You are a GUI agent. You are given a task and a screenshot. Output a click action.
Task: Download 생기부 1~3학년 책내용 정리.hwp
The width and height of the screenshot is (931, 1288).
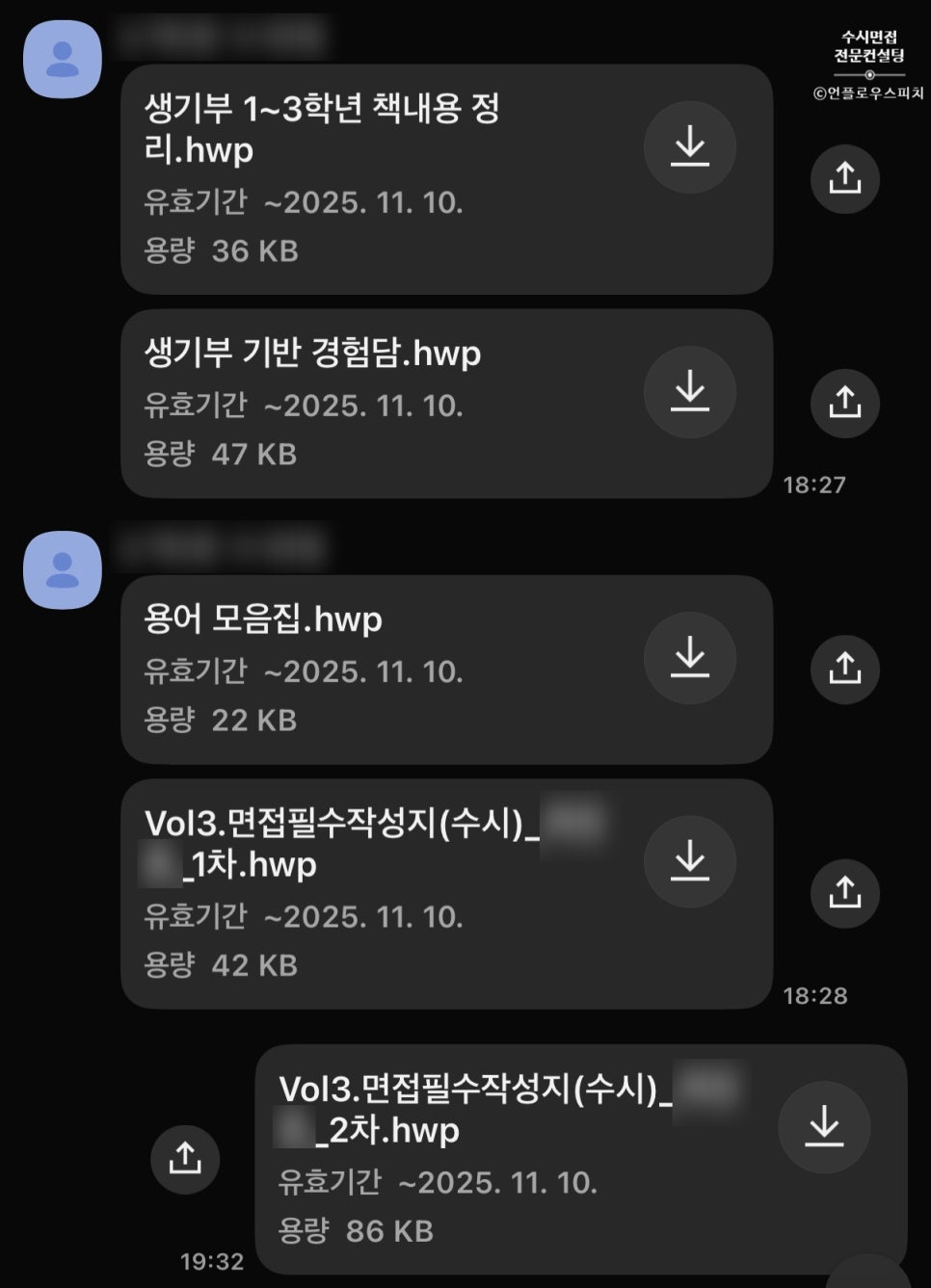690,147
